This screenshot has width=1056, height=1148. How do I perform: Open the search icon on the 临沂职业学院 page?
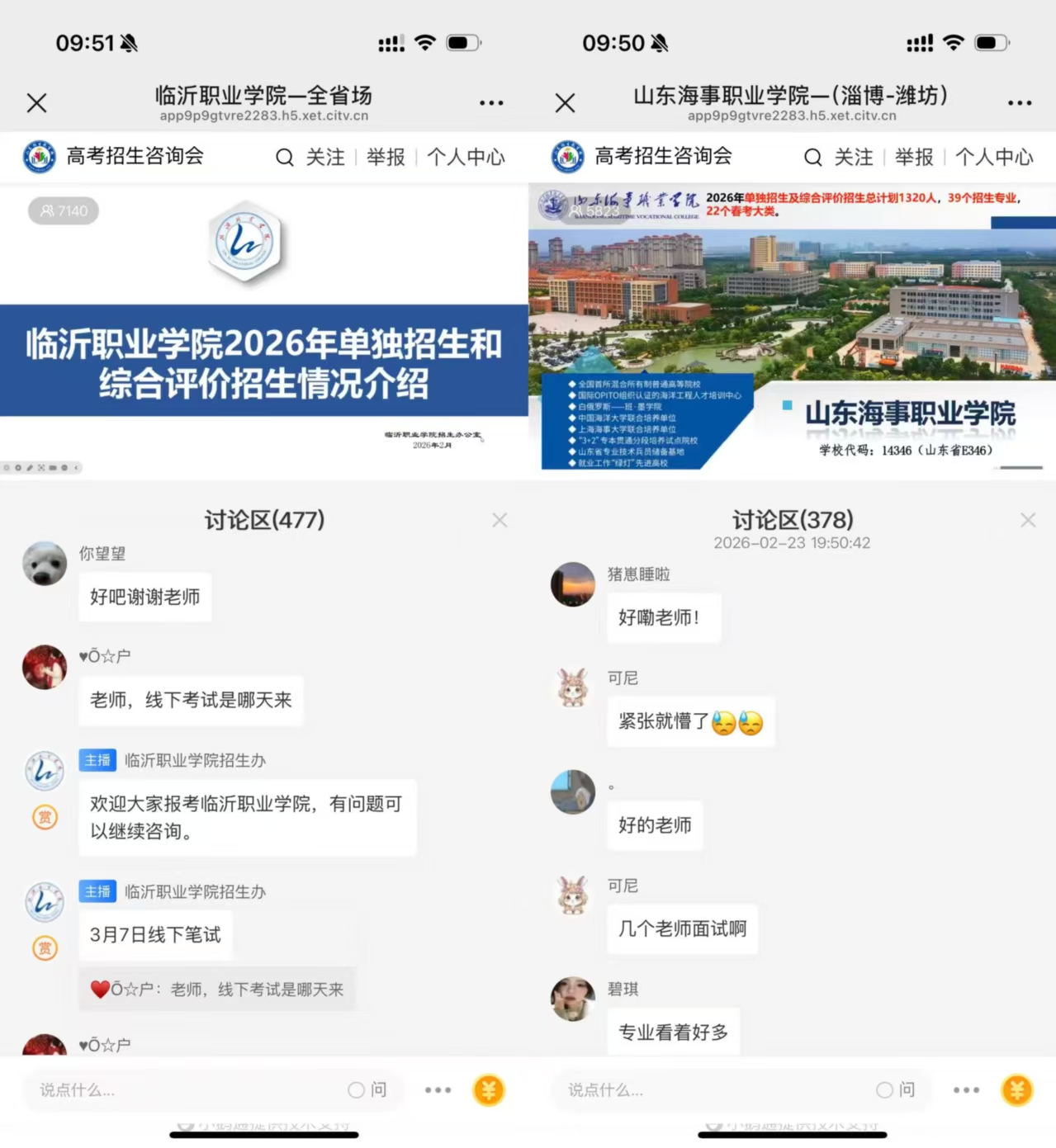284,157
